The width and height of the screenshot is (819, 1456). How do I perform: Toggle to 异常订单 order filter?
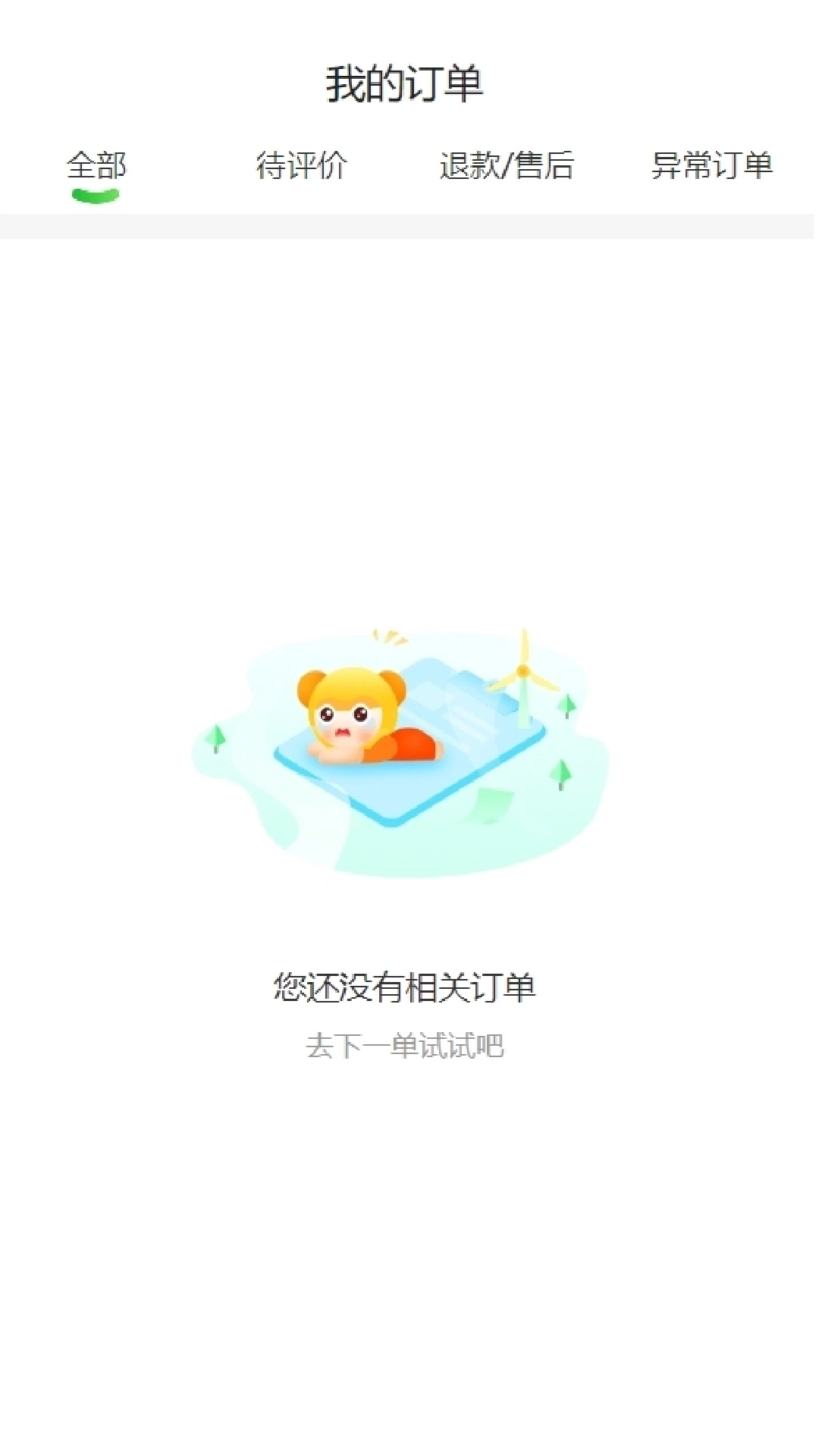[x=713, y=165]
